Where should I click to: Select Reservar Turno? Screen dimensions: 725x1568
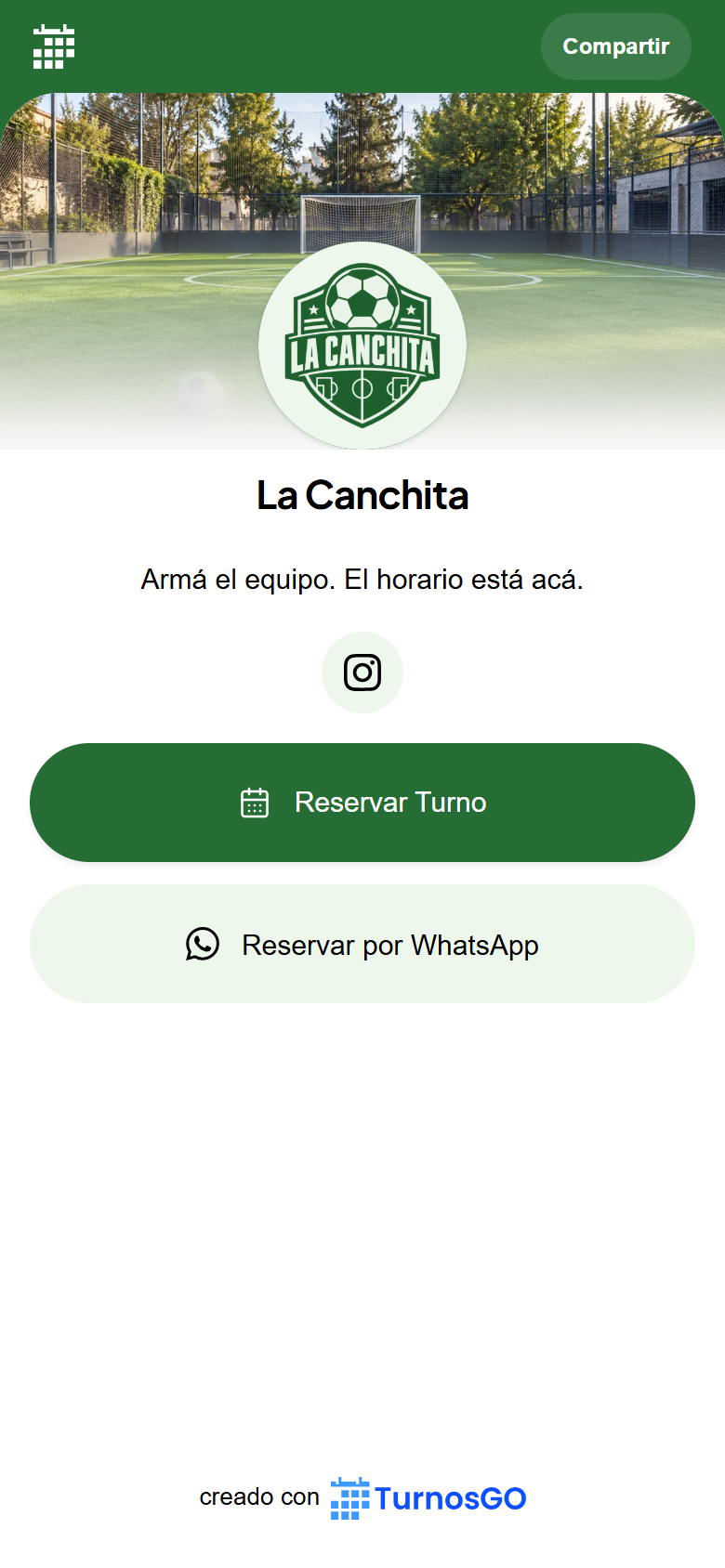[x=362, y=803]
